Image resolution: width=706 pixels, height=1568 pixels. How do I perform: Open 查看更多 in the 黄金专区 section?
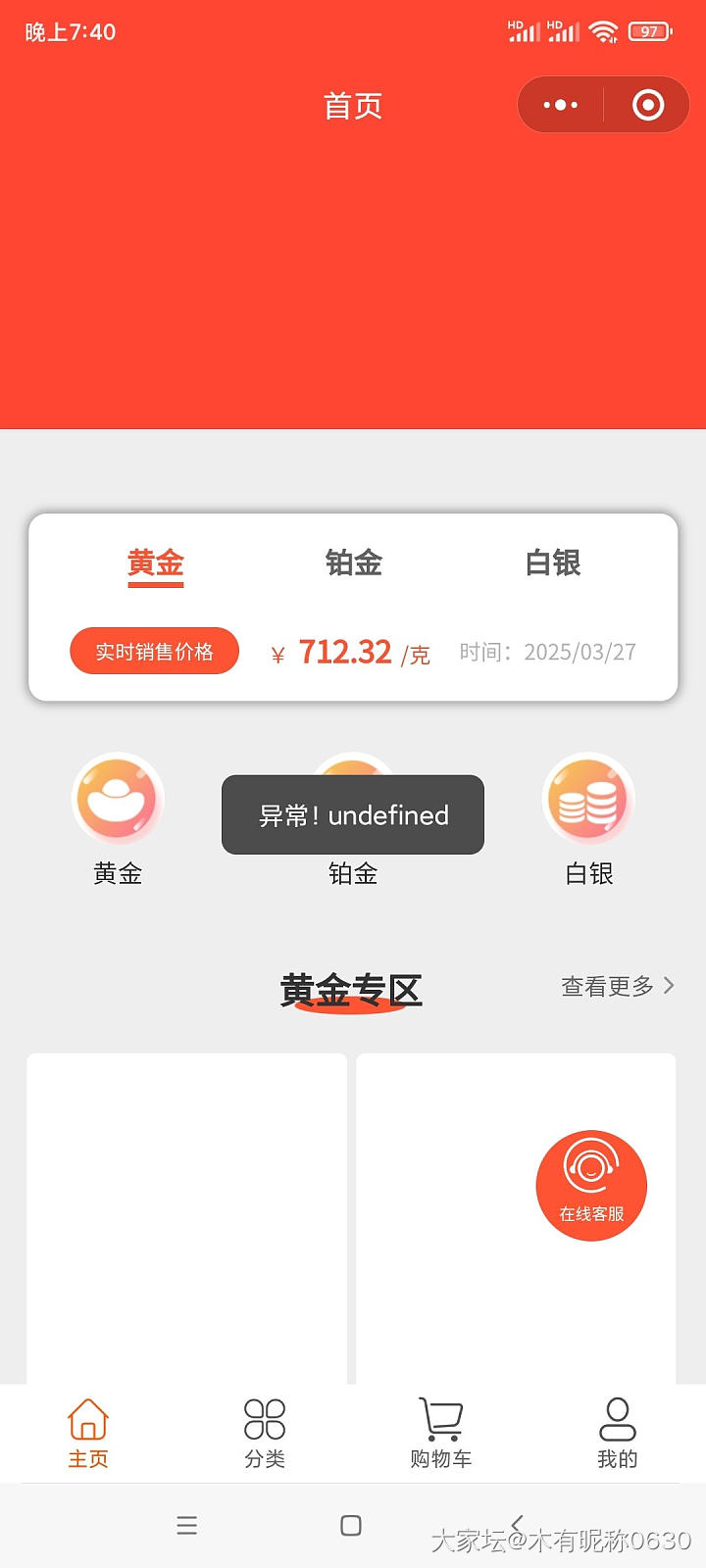pyautogui.click(x=617, y=986)
